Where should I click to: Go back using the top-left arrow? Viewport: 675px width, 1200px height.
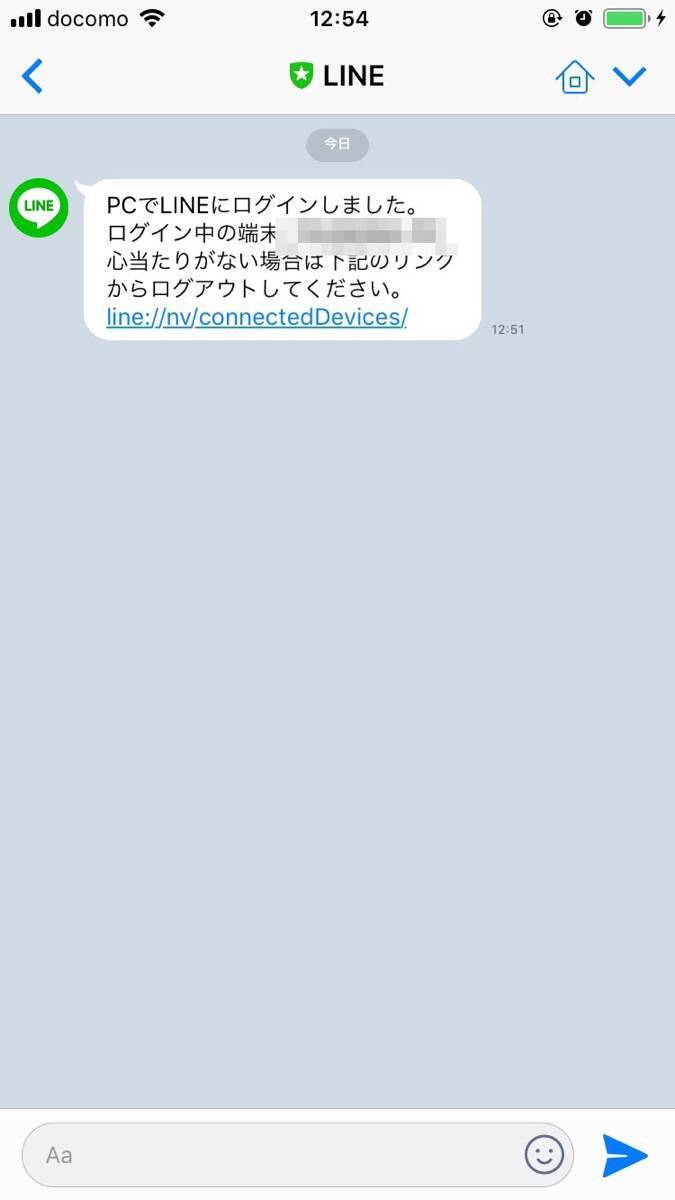click(x=33, y=76)
